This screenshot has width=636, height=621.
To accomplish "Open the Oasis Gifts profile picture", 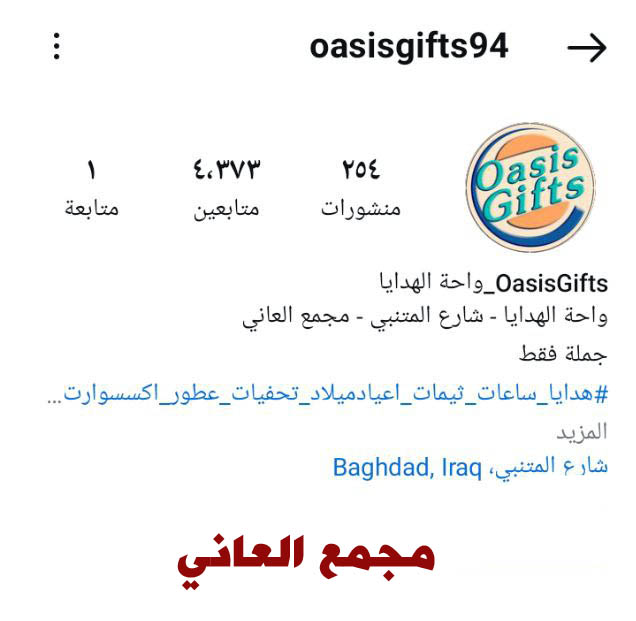I will click(529, 185).
